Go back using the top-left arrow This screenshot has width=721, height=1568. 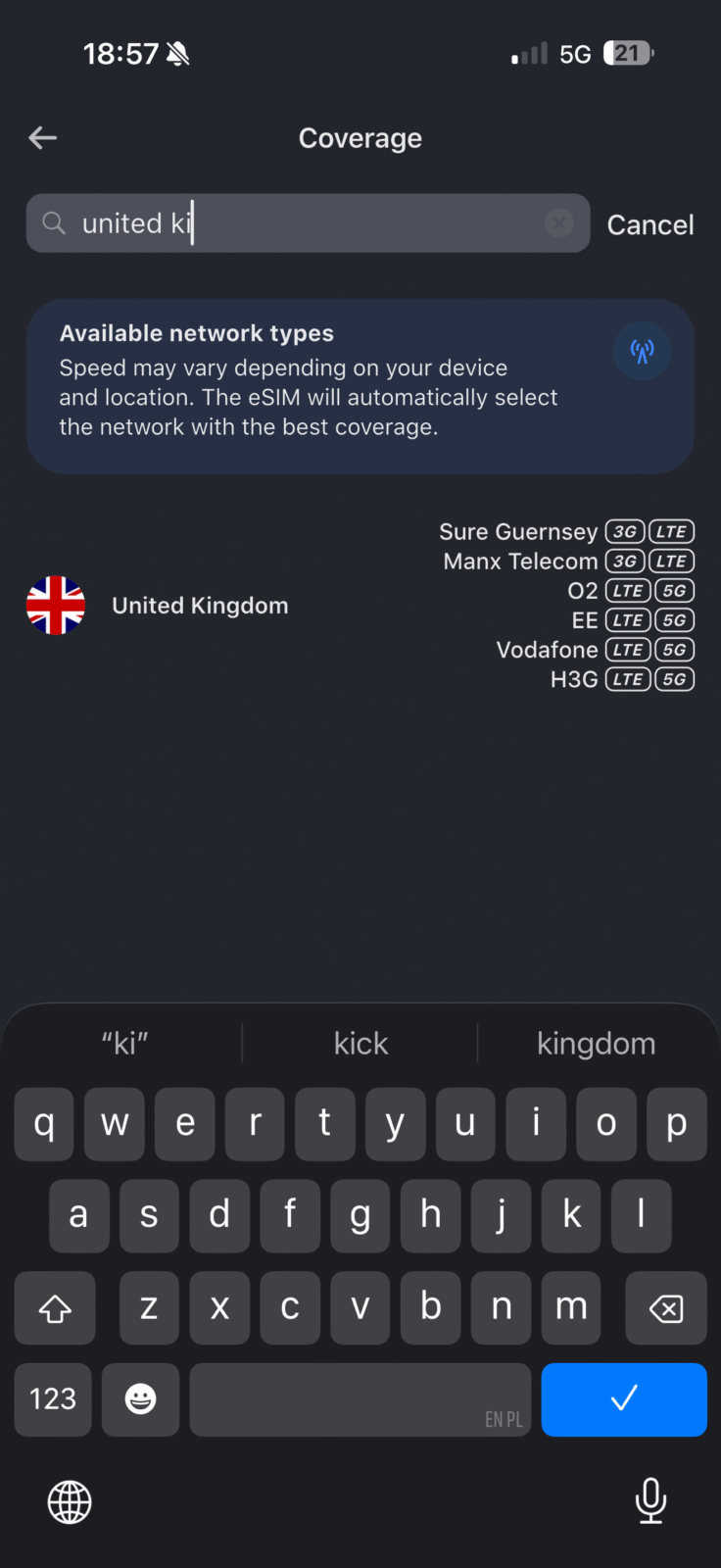(x=43, y=138)
